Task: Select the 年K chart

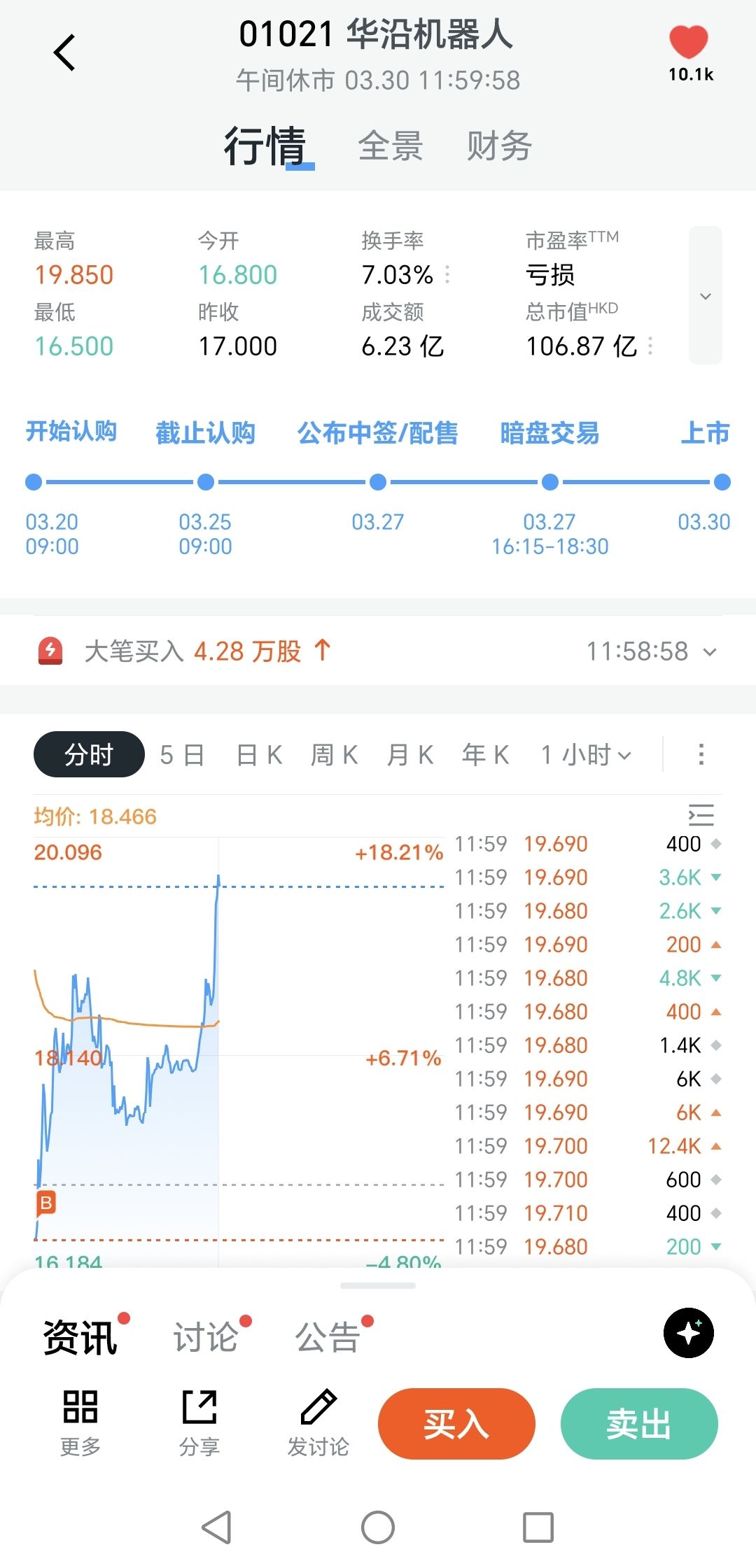Action: tap(485, 755)
